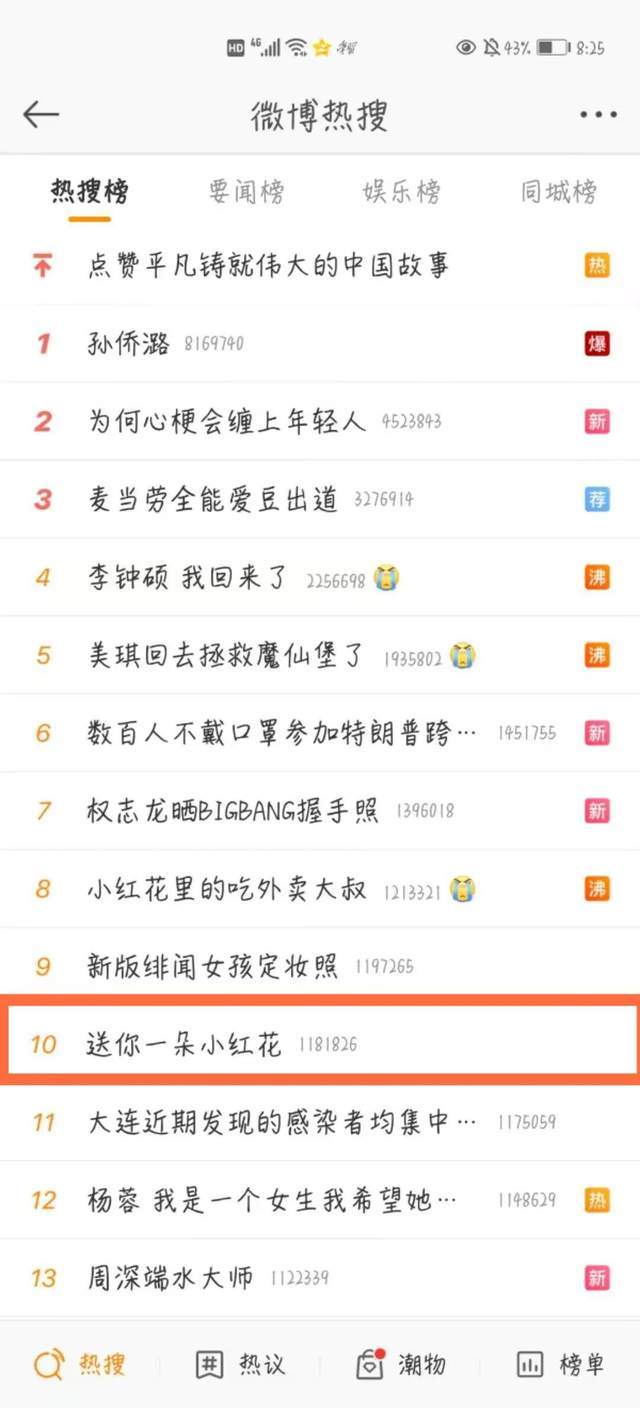This screenshot has height=1408, width=640.
Task: Open topic 新版绯闻女孩定妆照
Action: [x=320, y=967]
